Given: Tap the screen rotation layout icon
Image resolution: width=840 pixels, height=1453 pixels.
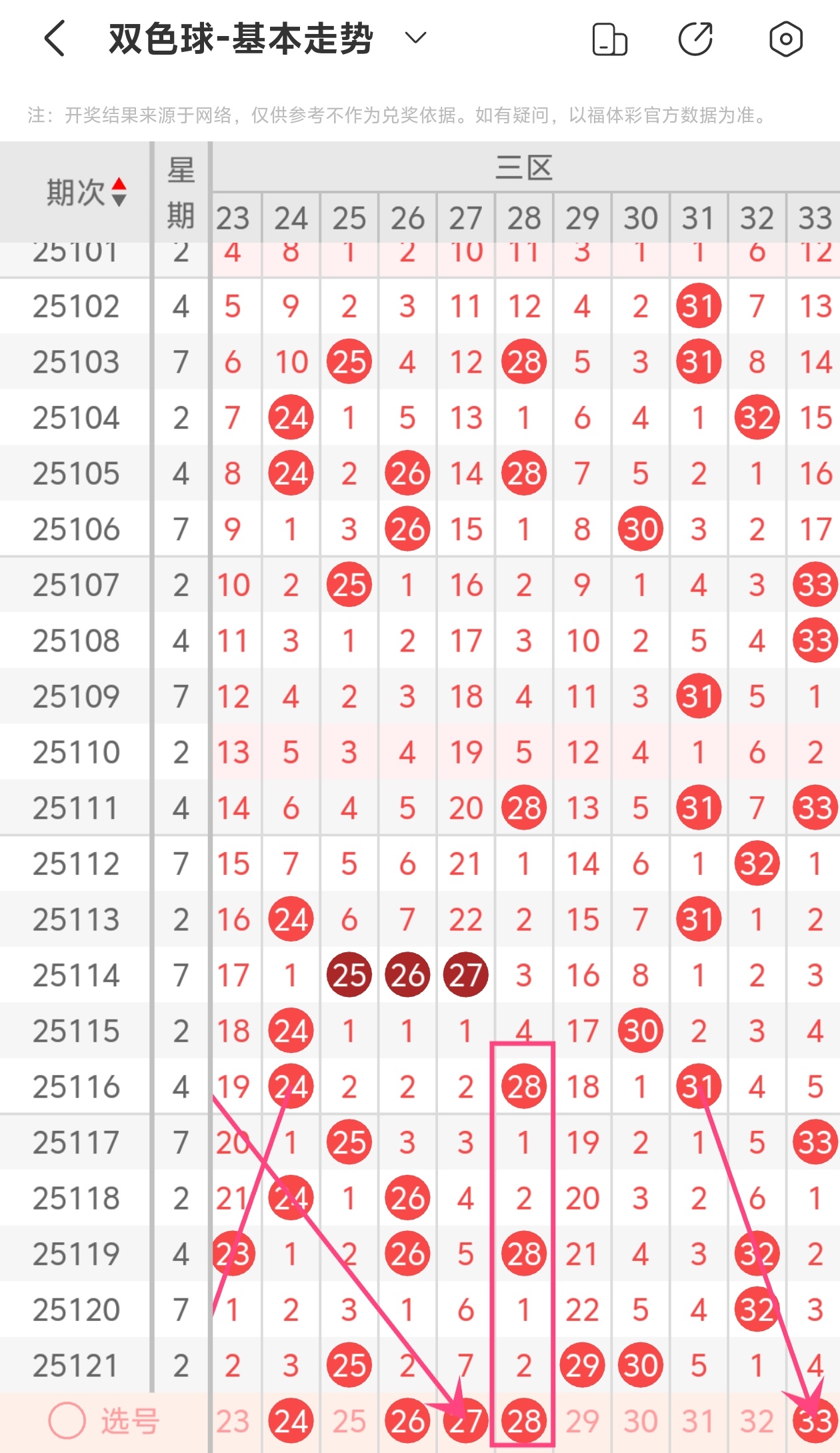Looking at the screenshot, I should pos(609,39).
